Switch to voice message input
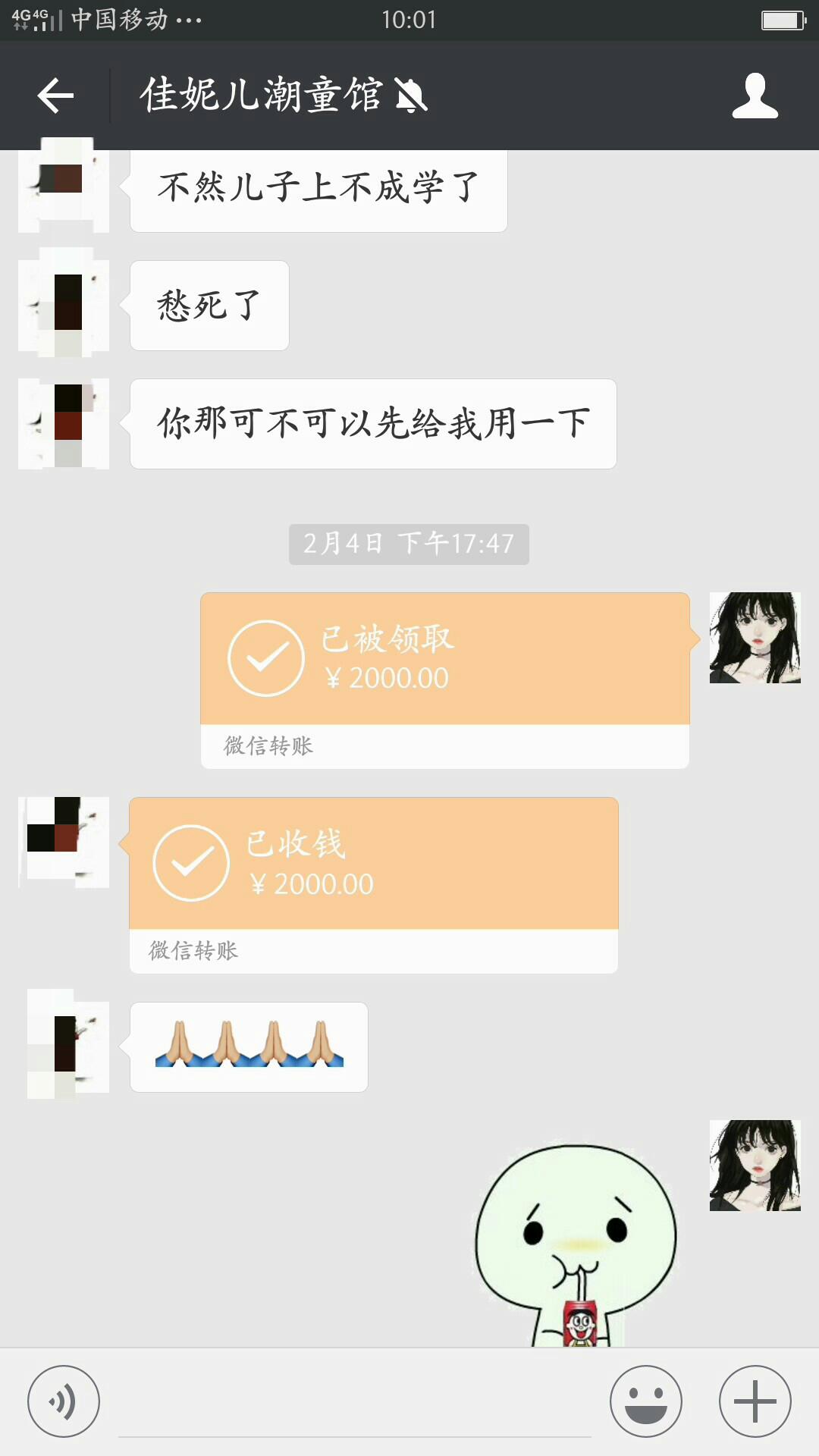 [x=64, y=1401]
